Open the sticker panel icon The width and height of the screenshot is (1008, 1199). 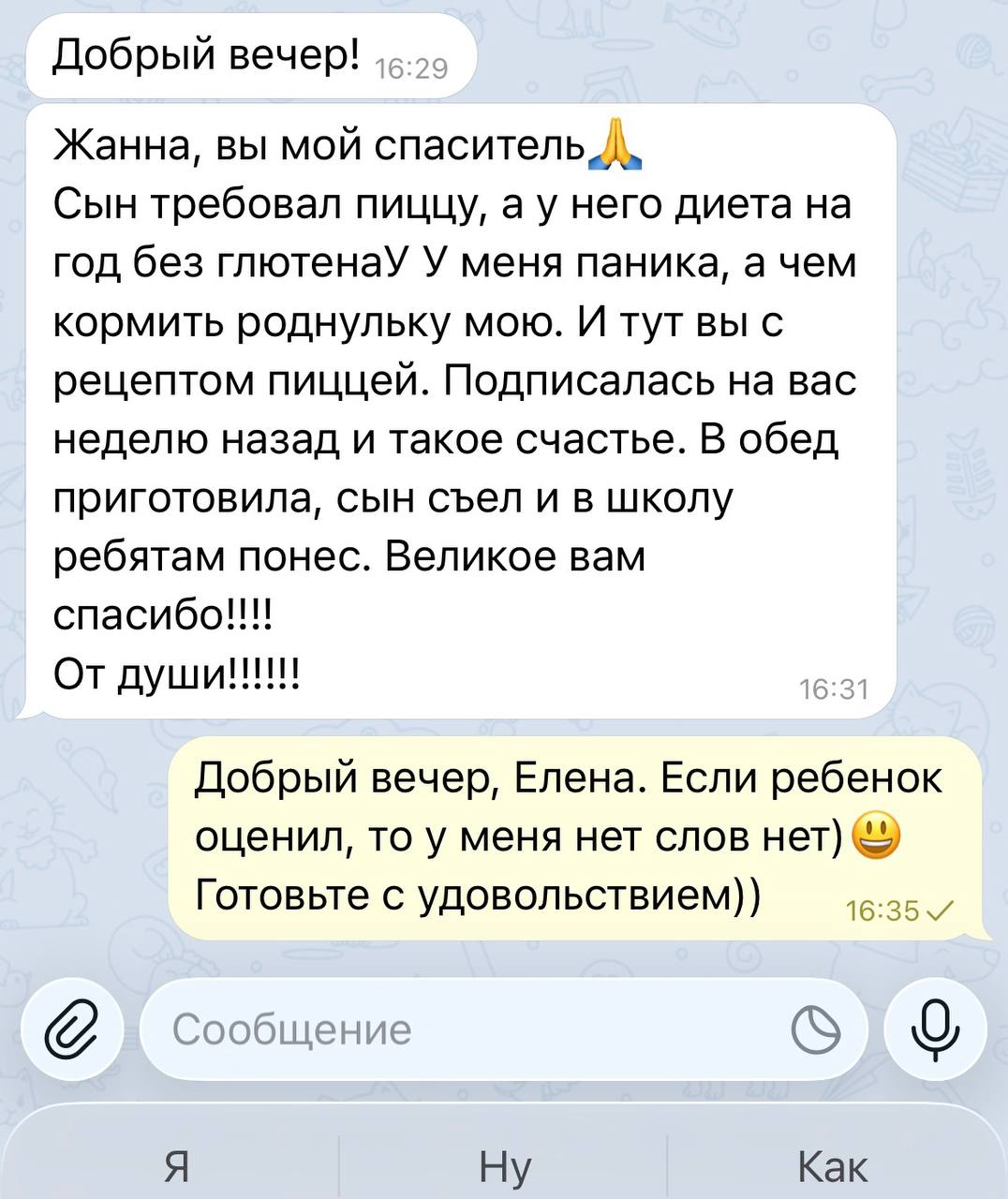click(x=816, y=1030)
